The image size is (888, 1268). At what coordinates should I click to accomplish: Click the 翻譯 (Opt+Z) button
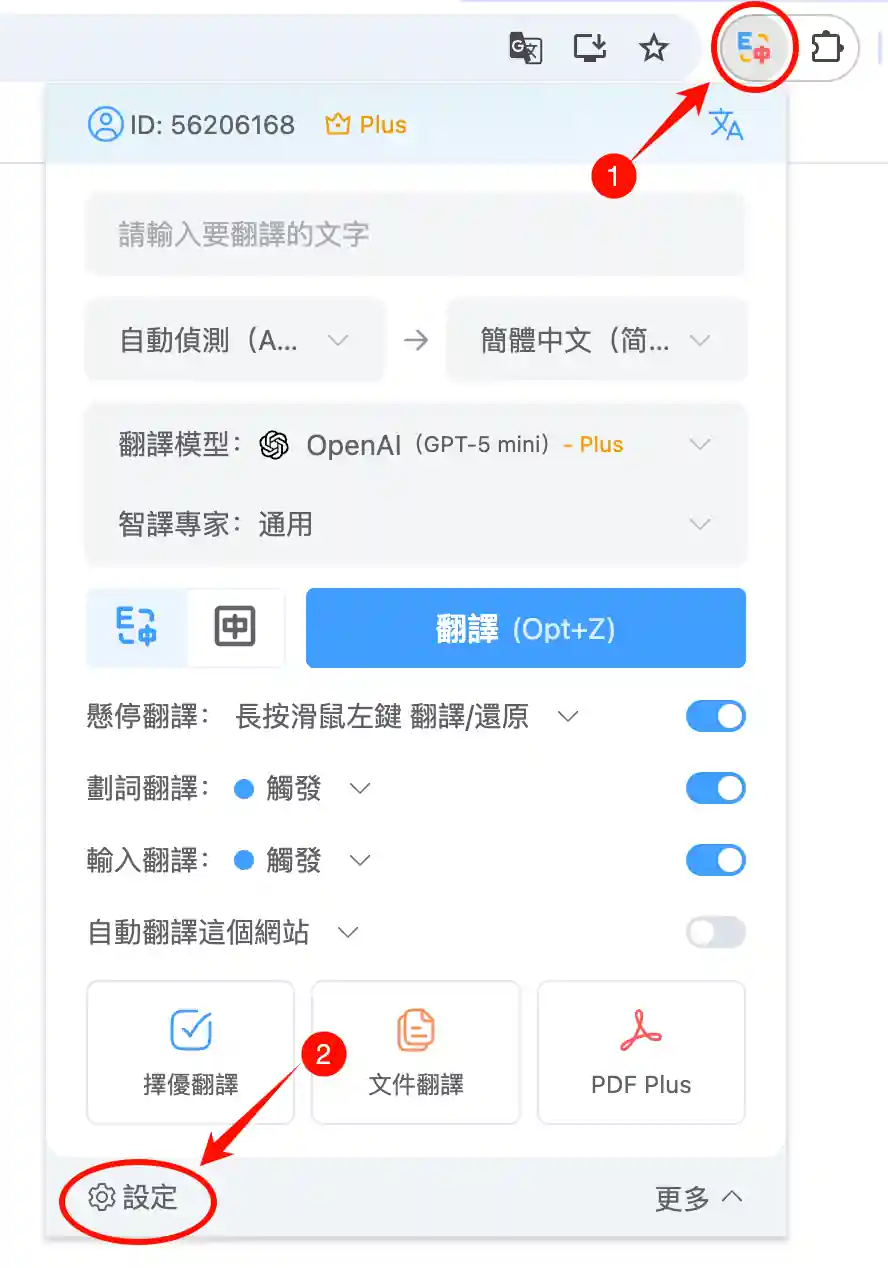[x=525, y=628]
